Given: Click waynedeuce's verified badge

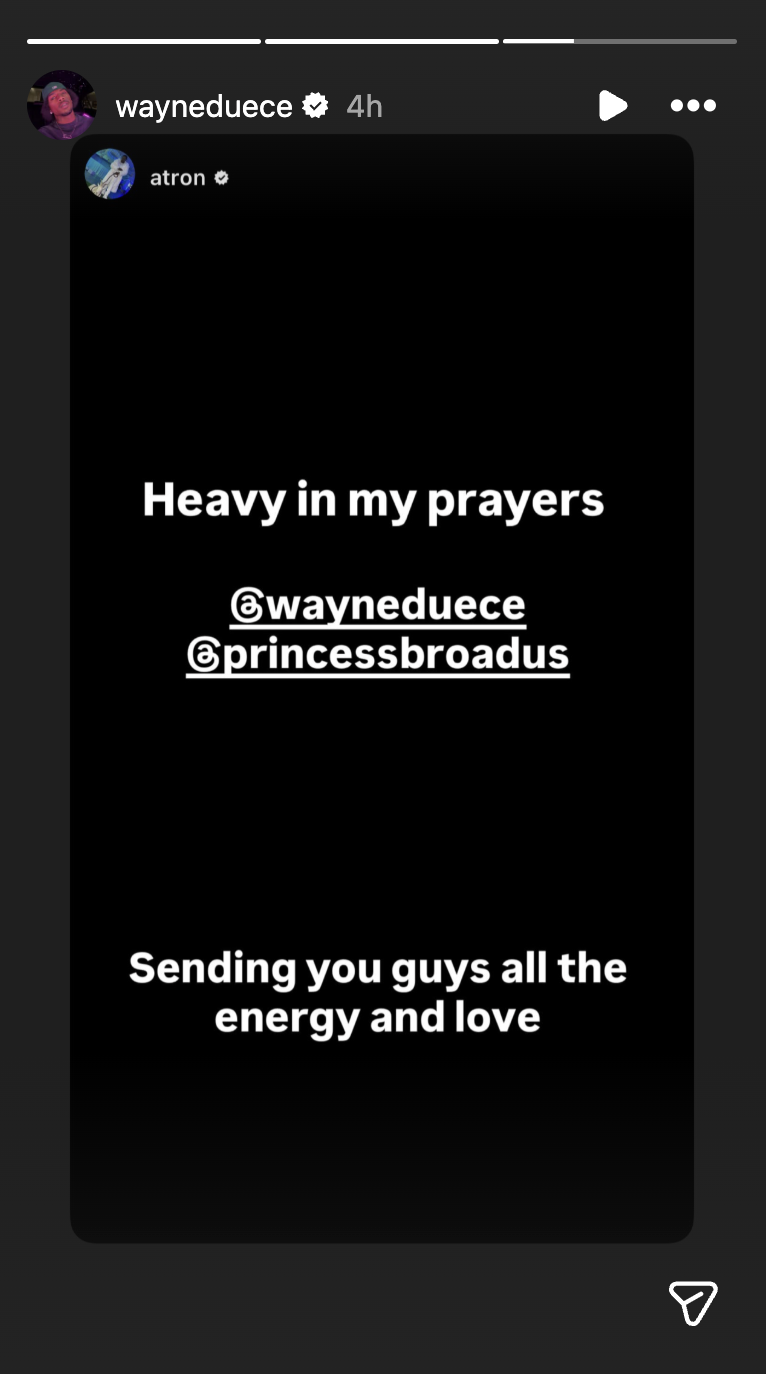Looking at the screenshot, I should click(315, 104).
